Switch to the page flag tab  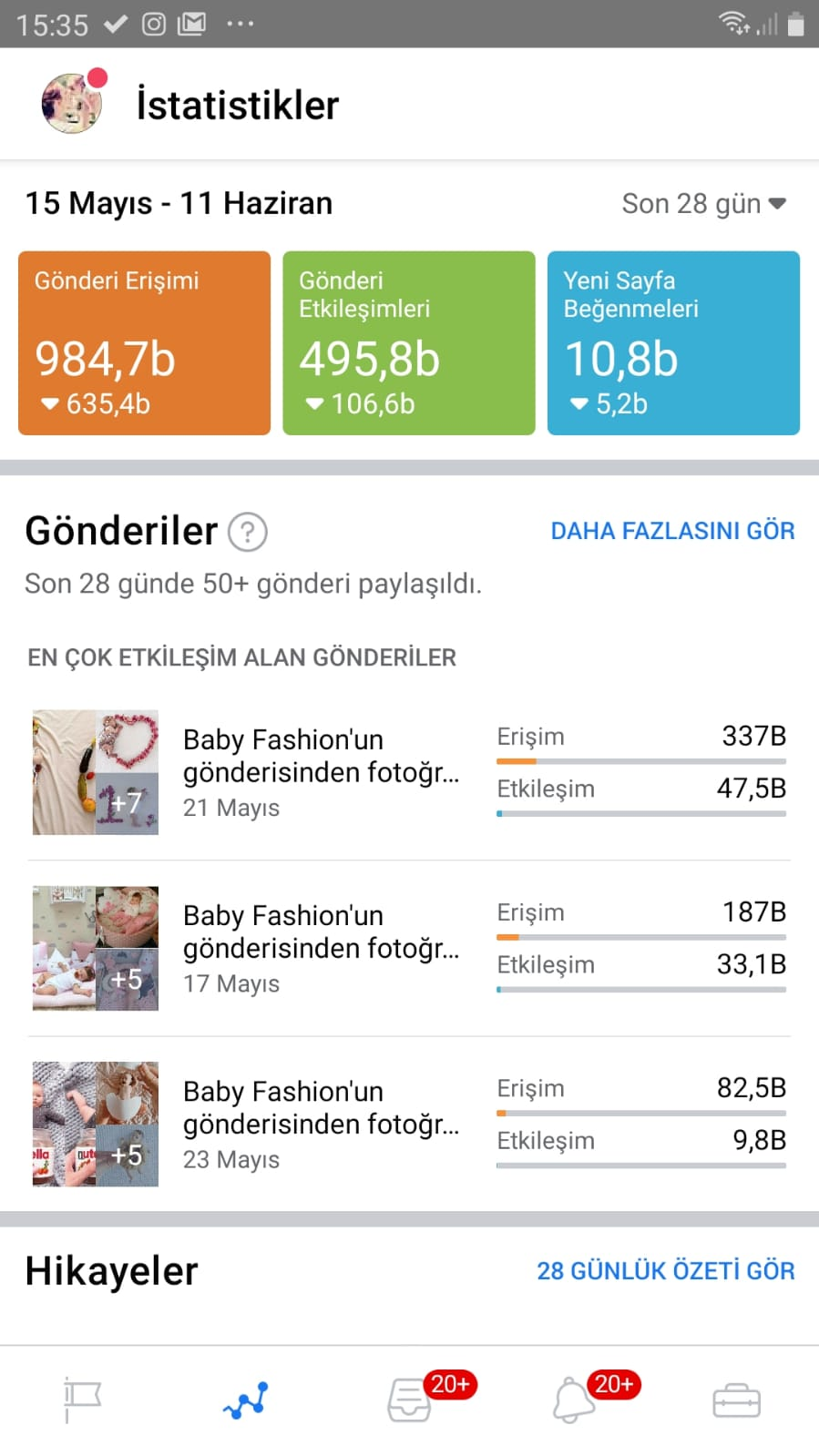(x=82, y=1400)
